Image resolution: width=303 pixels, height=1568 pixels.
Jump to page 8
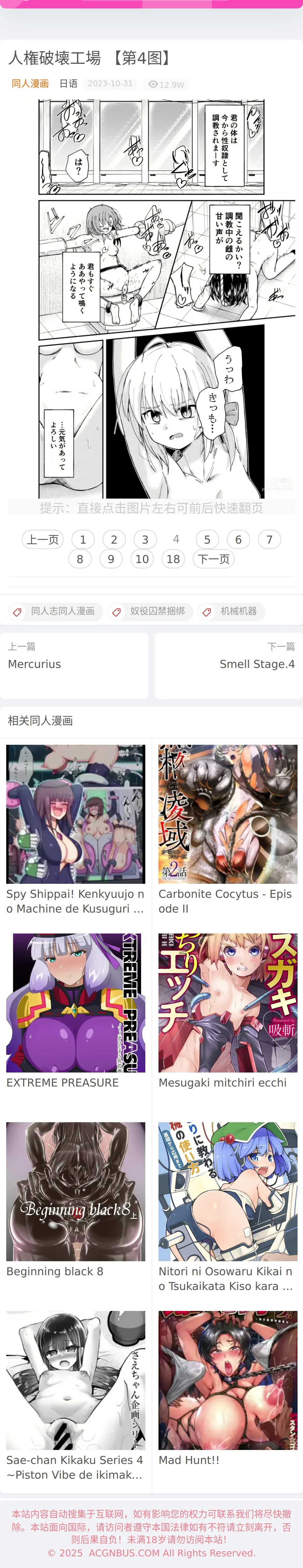pyautogui.click(x=80, y=559)
